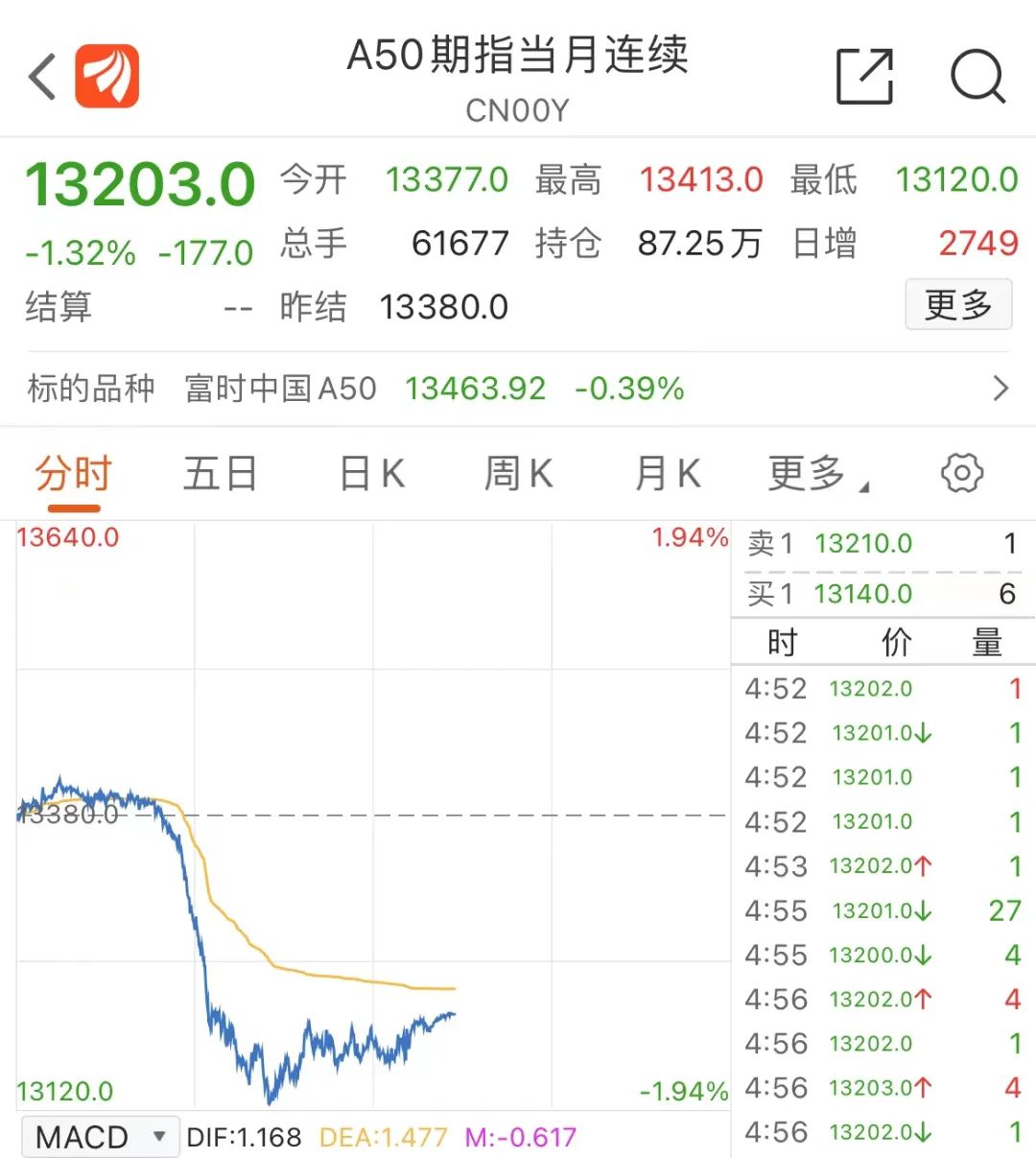1036x1158 pixels.
Task: Click the red up arrow beside 13202.0
Action: click(x=924, y=864)
